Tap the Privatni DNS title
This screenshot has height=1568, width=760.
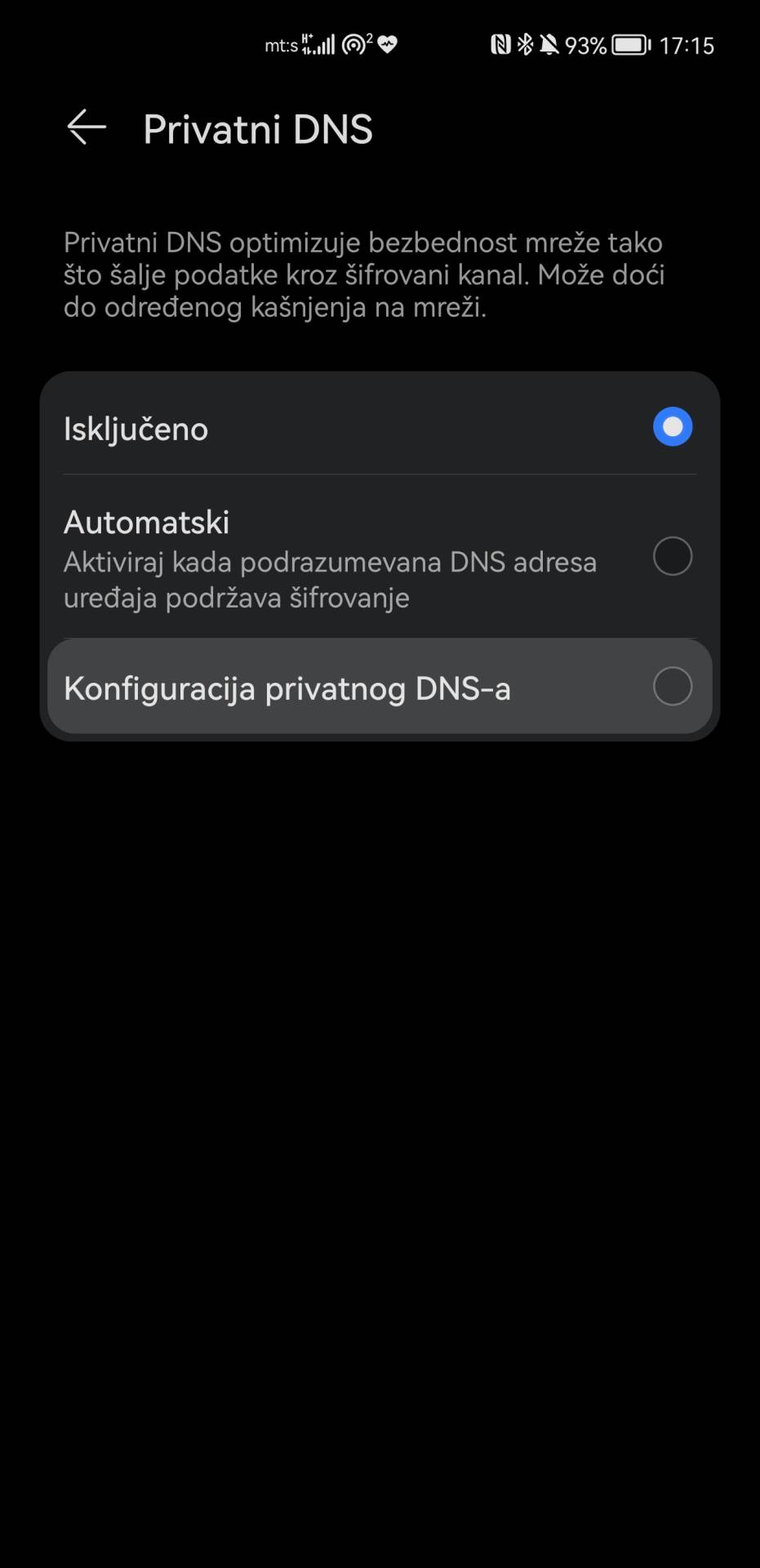point(258,128)
